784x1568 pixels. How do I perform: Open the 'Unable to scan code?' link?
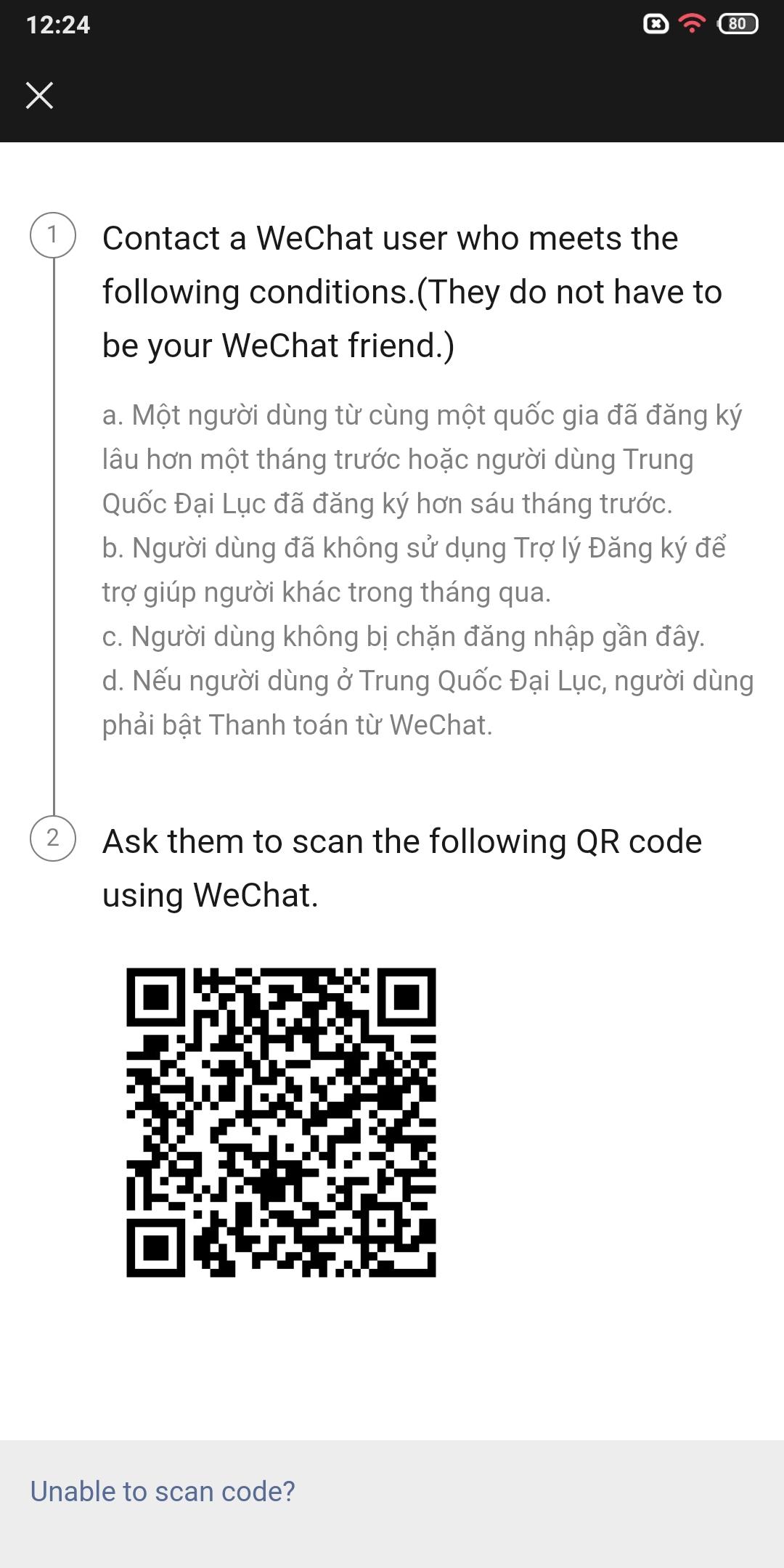[162, 1491]
